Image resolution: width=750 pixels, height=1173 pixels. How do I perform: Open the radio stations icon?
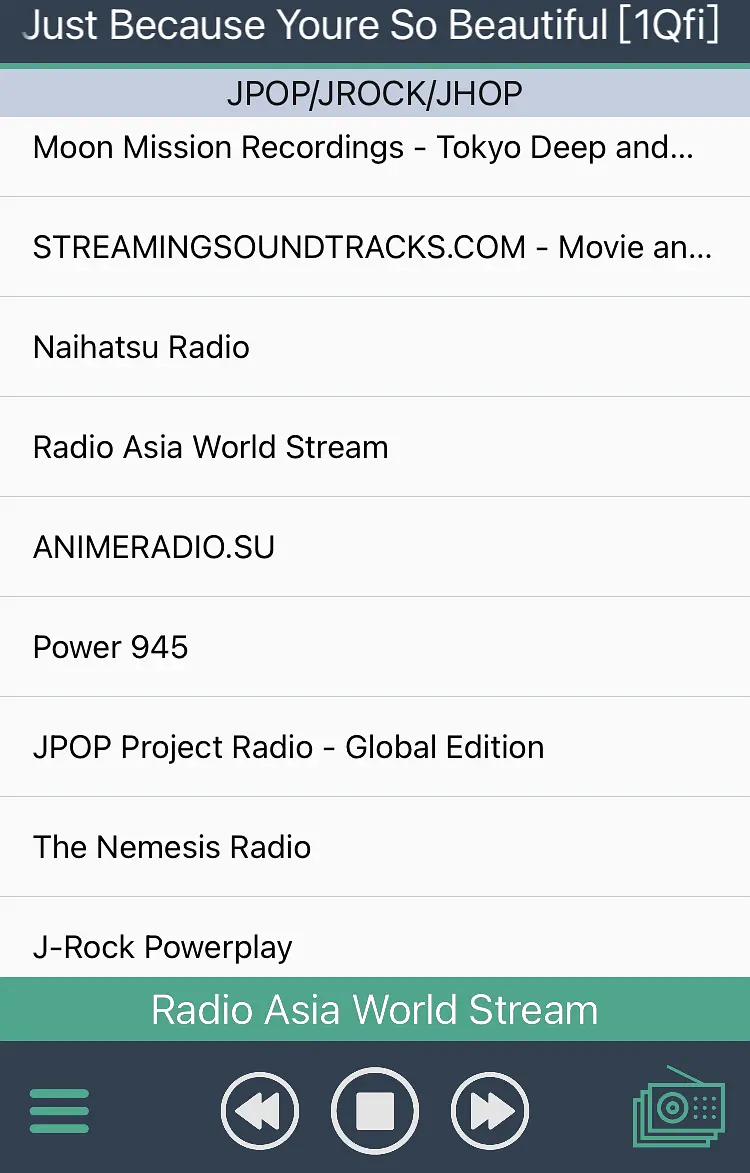[678, 1108]
